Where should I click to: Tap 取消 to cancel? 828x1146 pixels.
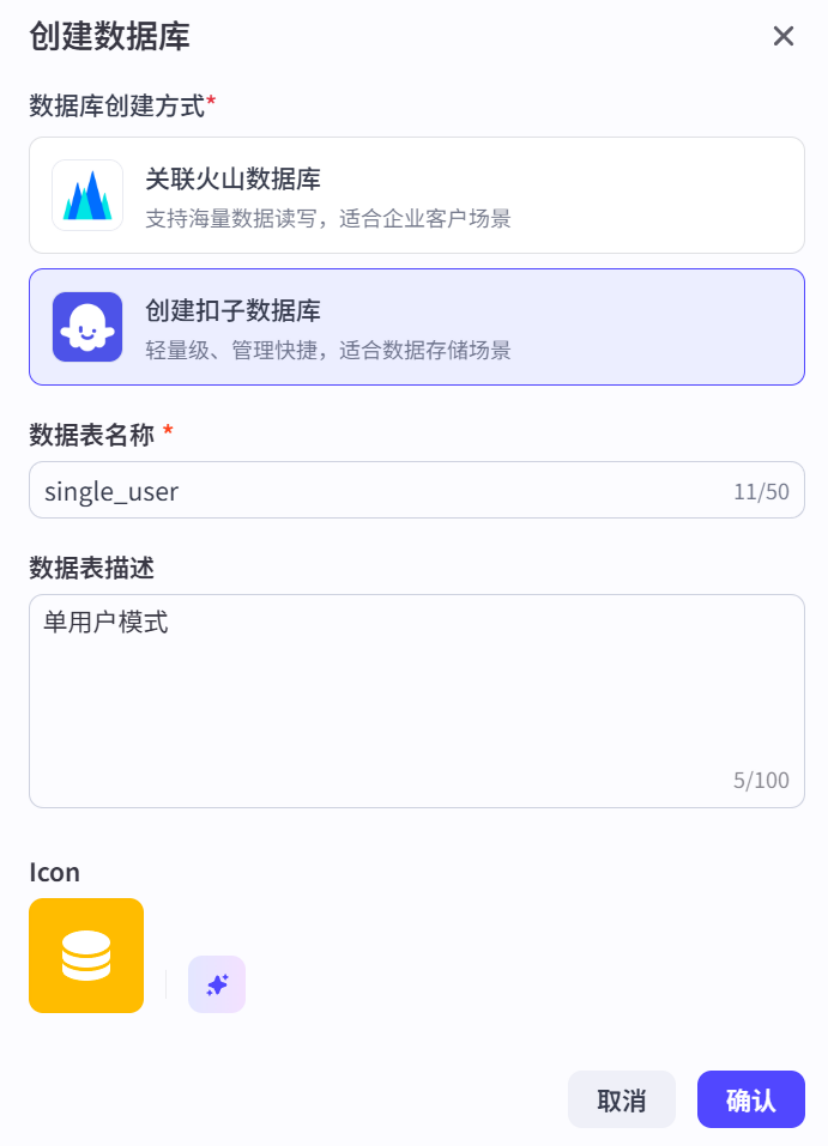point(621,1100)
